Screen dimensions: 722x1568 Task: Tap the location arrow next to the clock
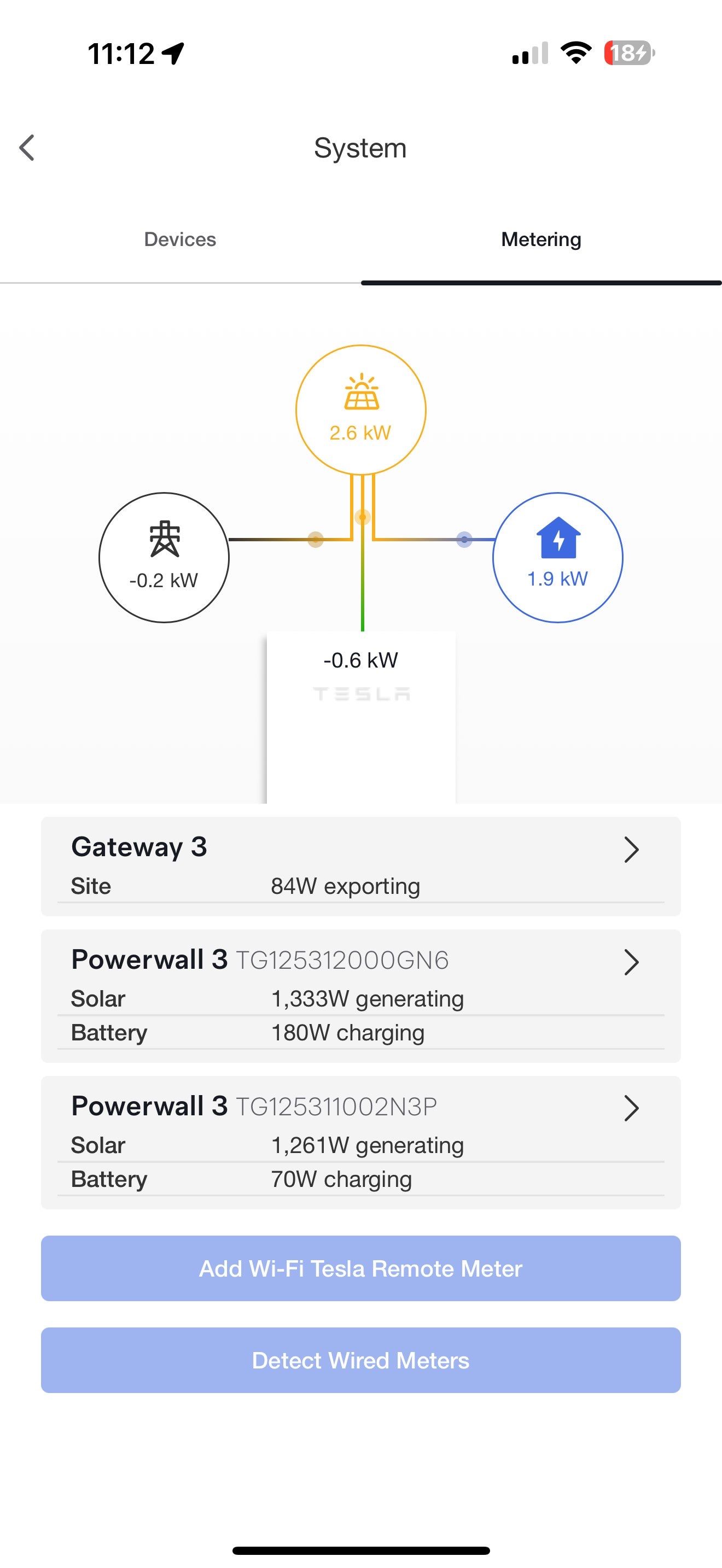tap(172, 54)
